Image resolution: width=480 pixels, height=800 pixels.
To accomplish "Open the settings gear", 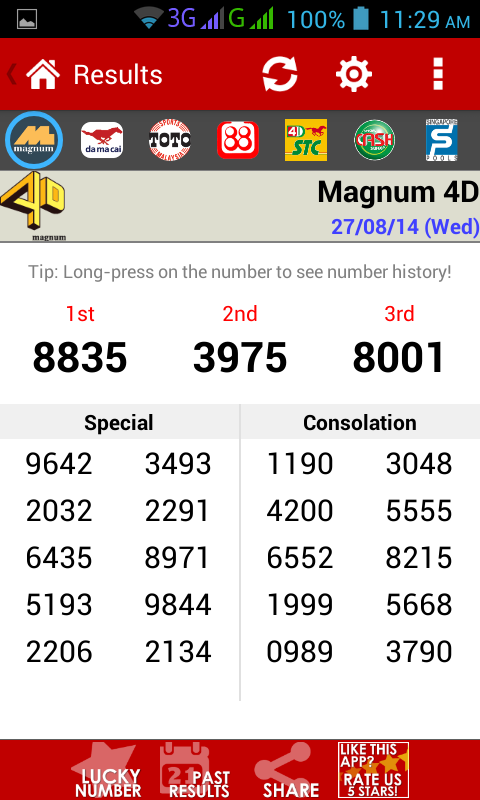I will 353,74.
